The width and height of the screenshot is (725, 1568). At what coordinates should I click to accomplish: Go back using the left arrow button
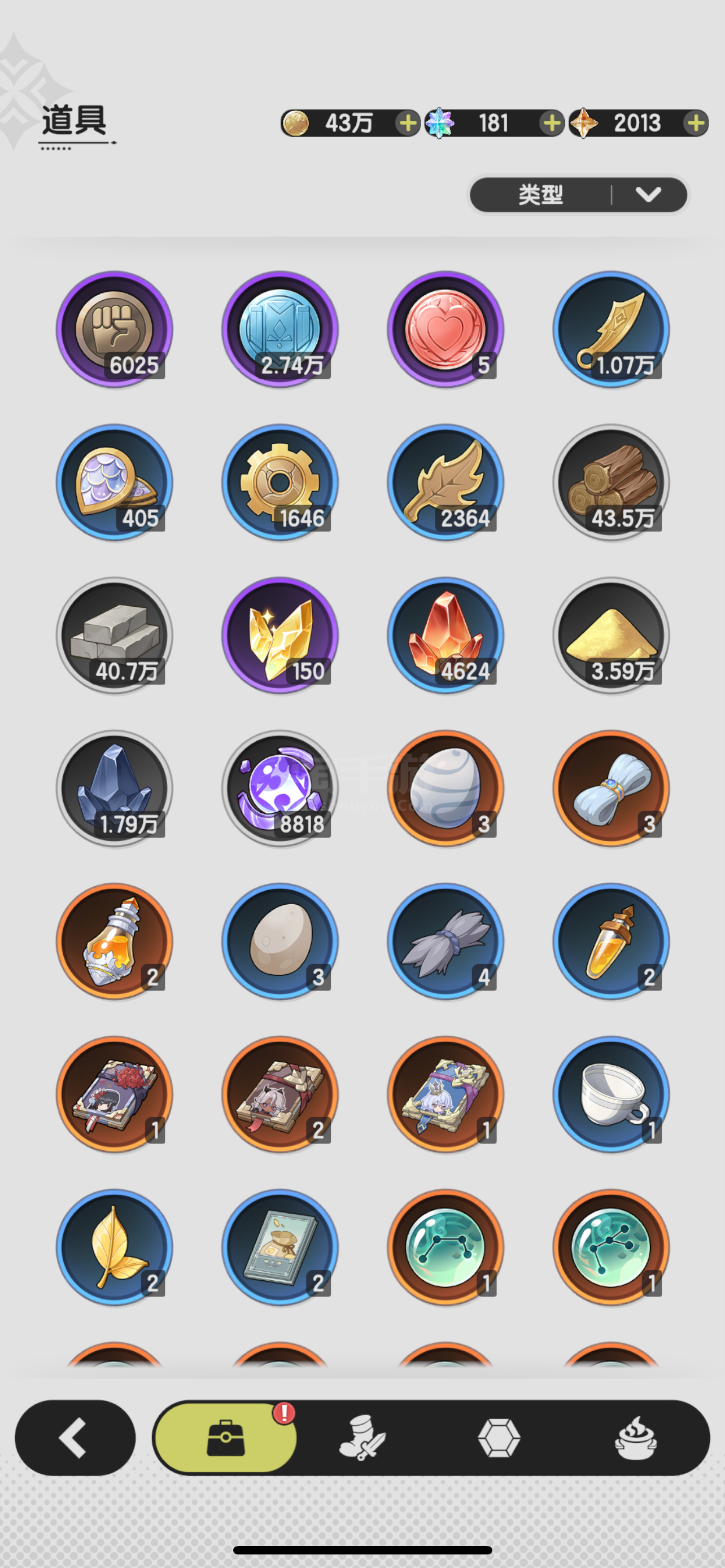click(75, 1437)
